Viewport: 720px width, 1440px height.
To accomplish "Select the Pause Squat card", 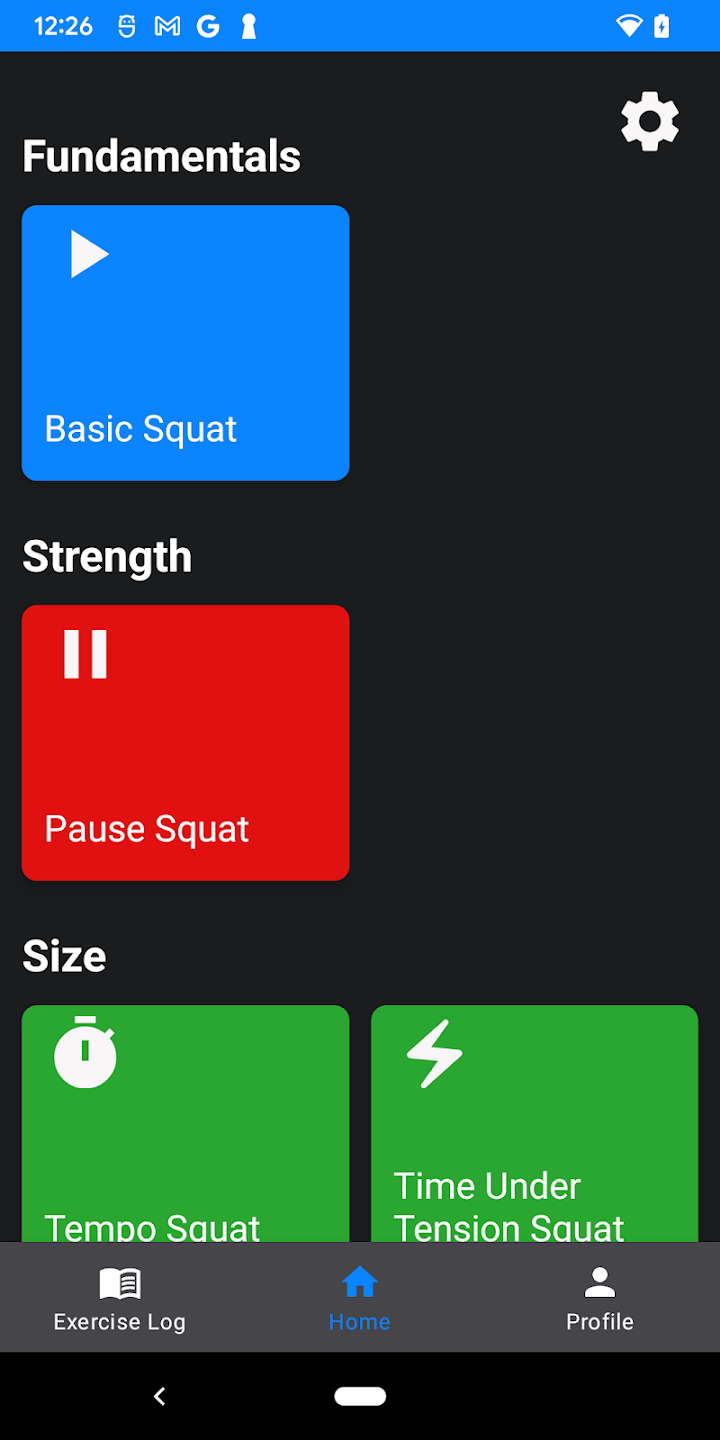I will pyautogui.click(x=185, y=743).
